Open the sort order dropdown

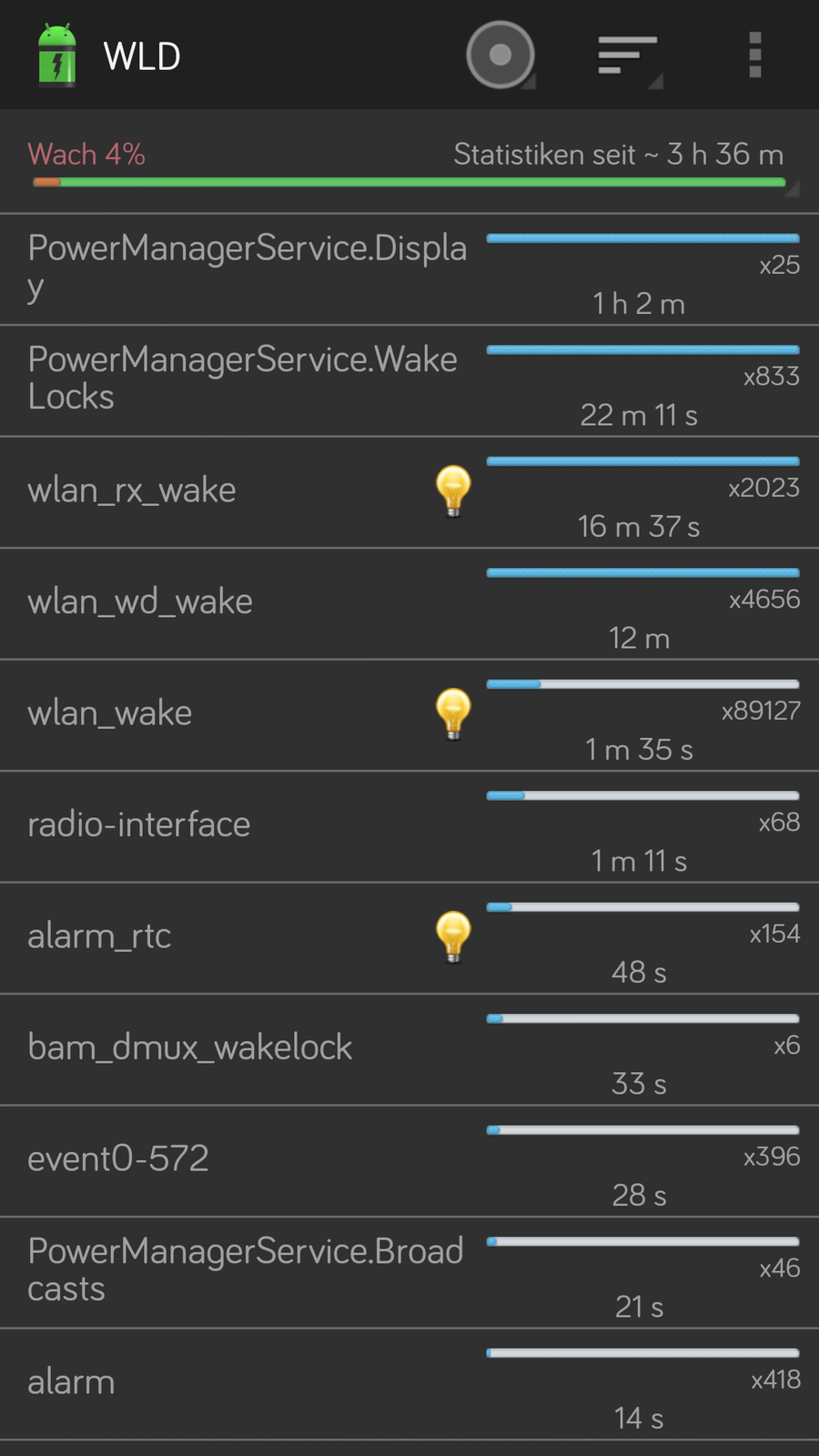[x=628, y=56]
